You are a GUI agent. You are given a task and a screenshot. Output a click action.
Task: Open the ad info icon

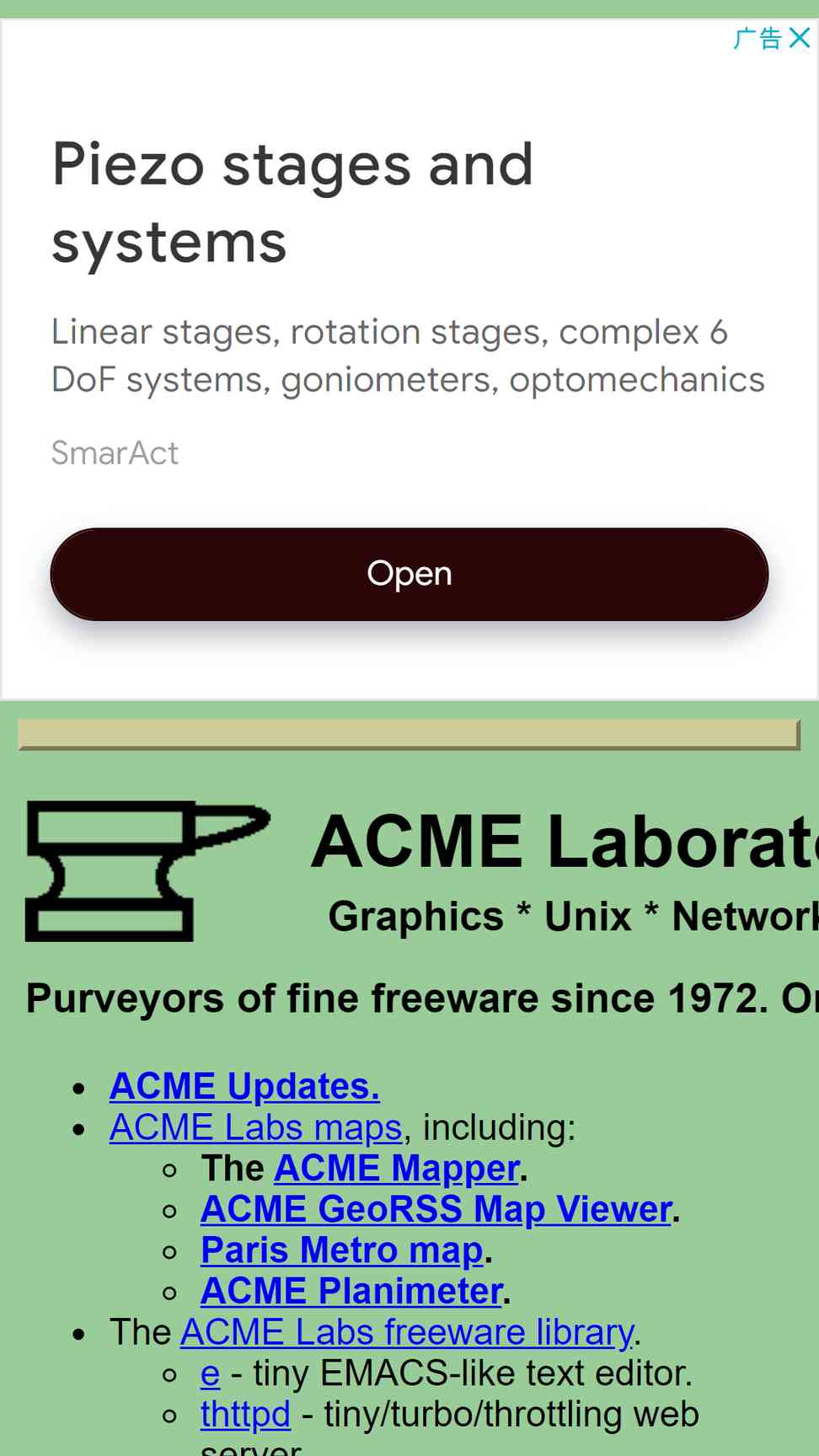[757, 38]
